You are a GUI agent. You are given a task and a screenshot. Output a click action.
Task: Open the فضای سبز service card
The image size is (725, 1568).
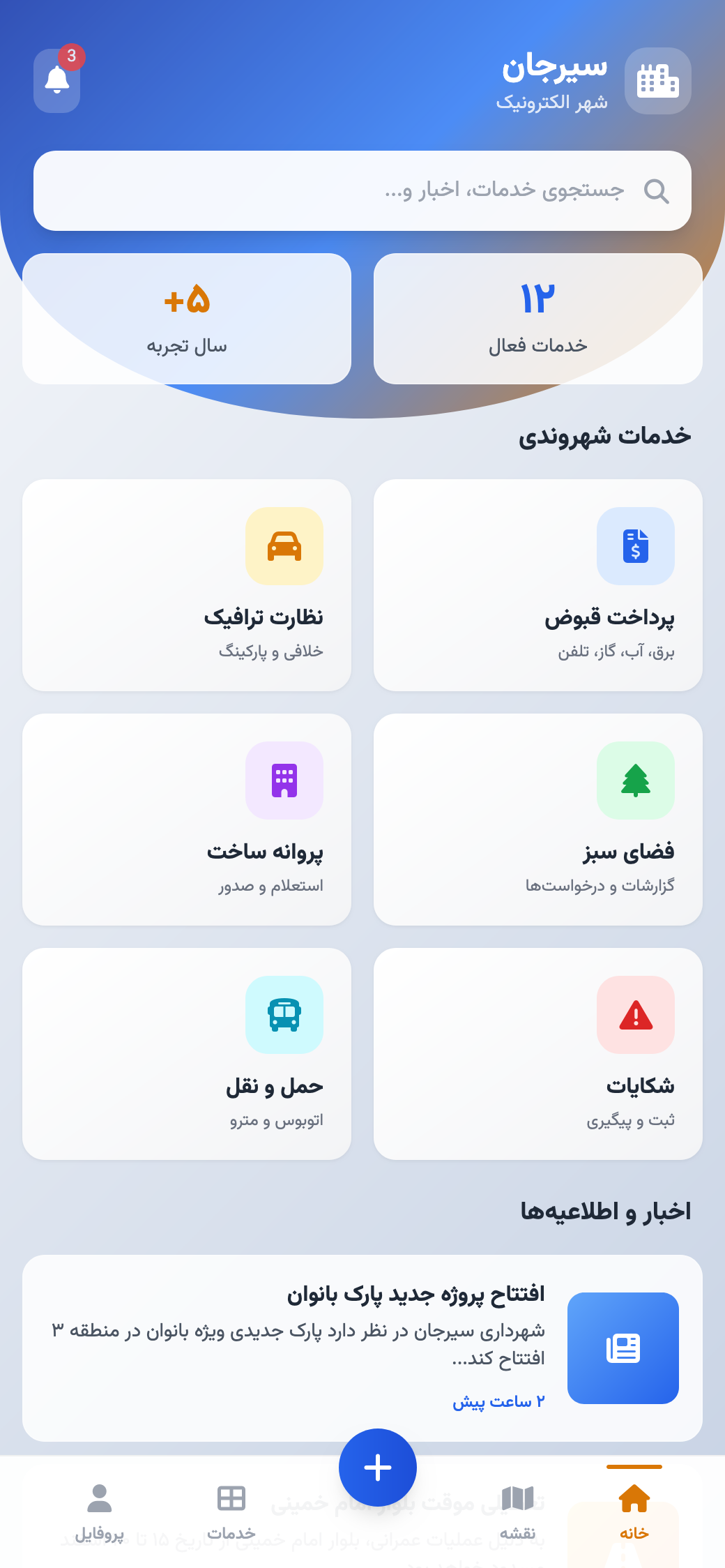tap(537, 819)
